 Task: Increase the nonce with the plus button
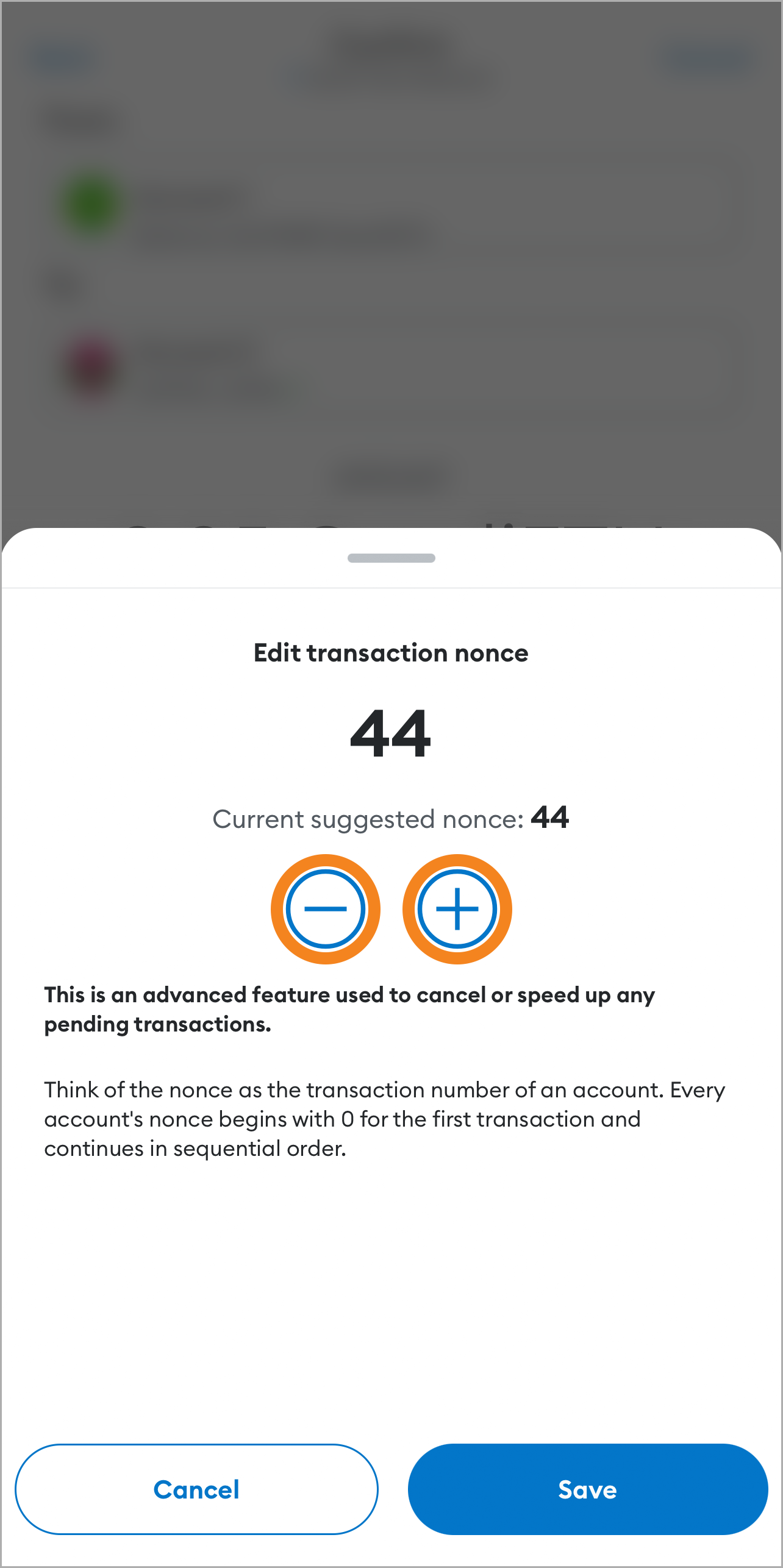(457, 909)
